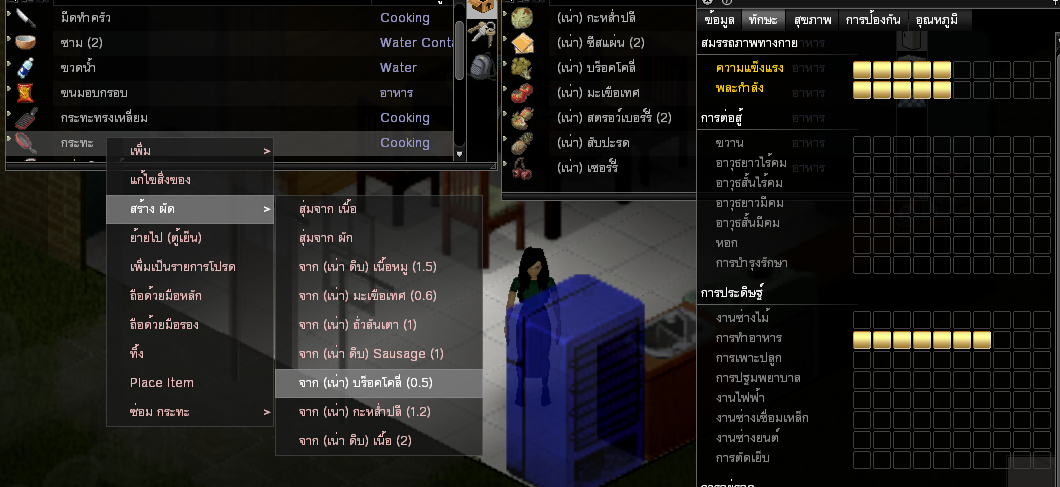Switch to the สุขภาพ tab

811,19
